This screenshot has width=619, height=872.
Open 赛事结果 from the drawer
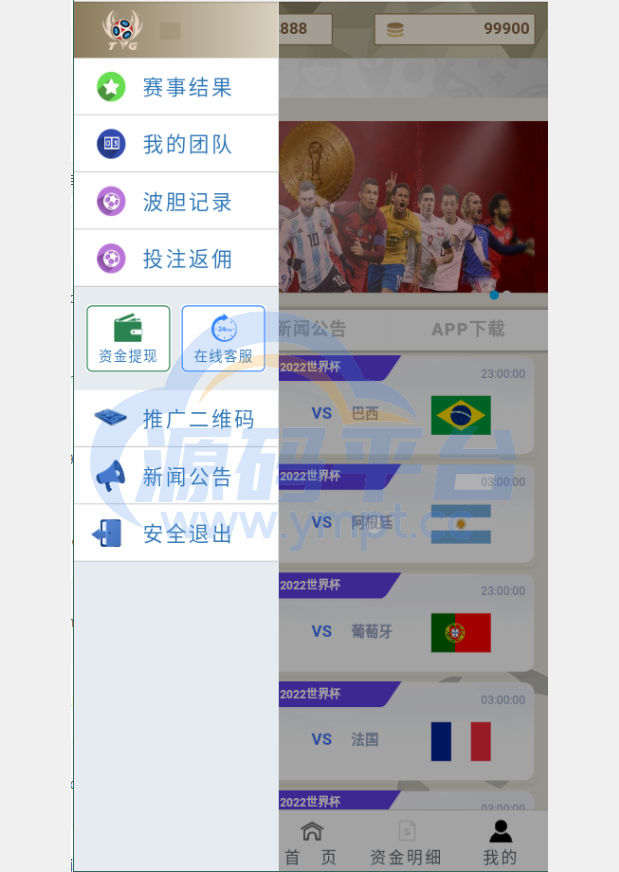[x=175, y=87]
